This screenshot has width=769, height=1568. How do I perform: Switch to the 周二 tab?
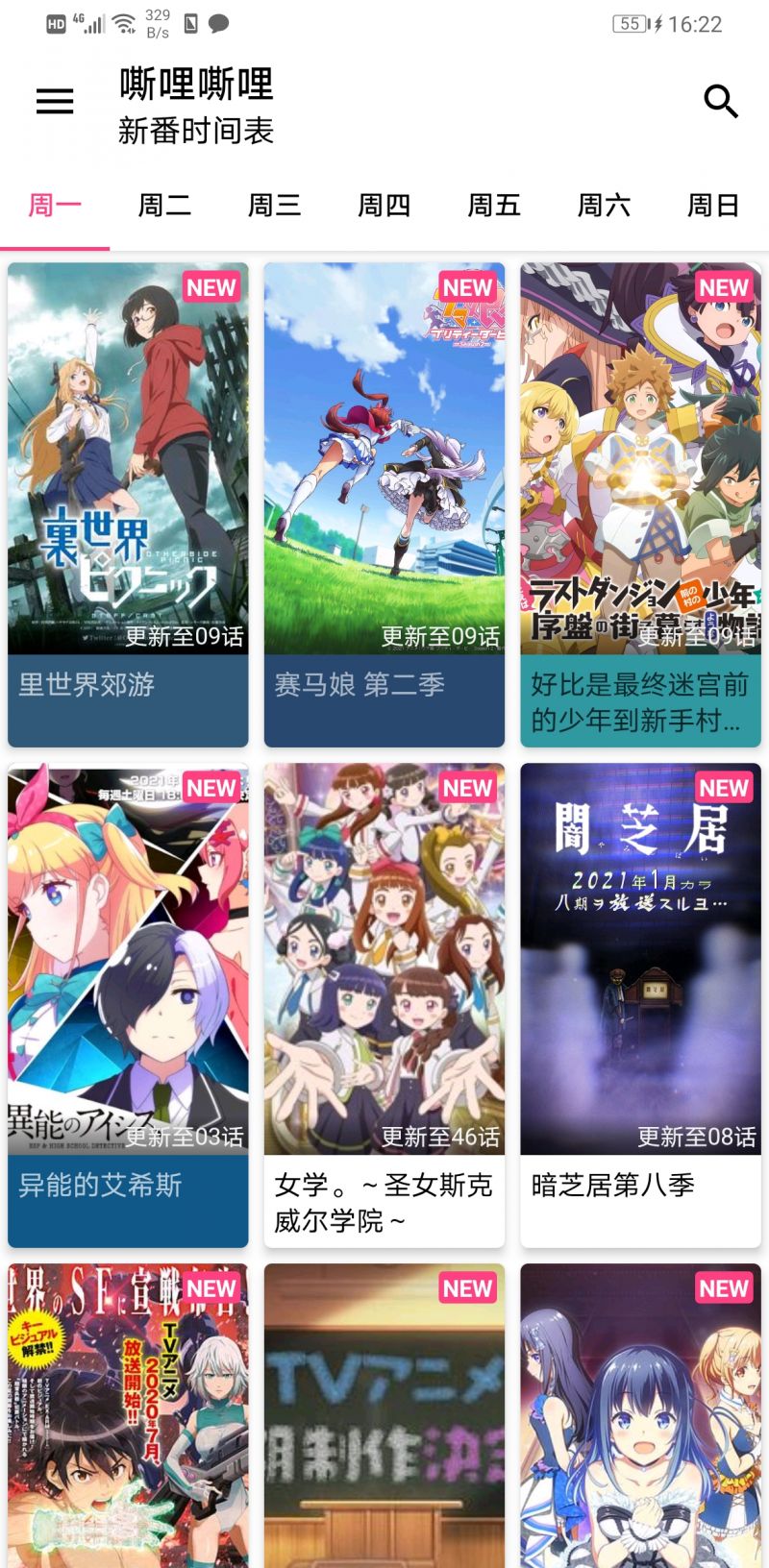click(x=165, y=206)
